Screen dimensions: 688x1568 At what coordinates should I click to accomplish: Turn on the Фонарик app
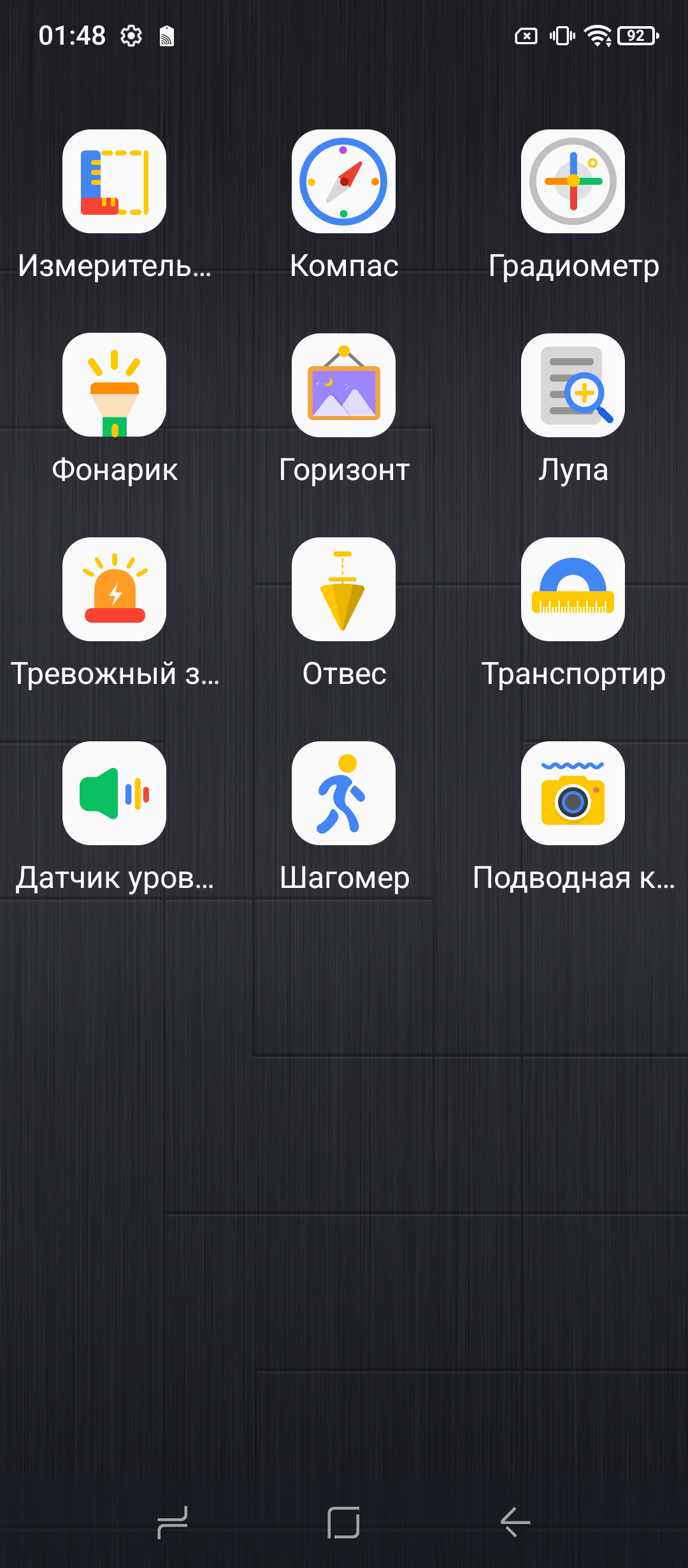click(115, 386)
